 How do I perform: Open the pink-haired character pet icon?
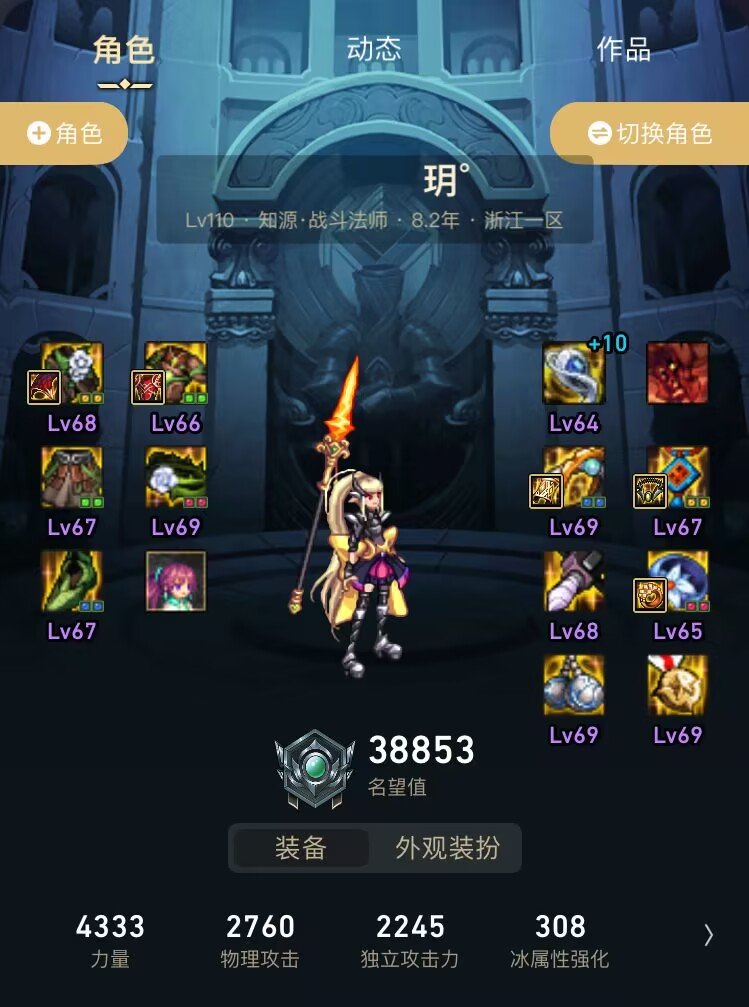(x=176, y=581)
